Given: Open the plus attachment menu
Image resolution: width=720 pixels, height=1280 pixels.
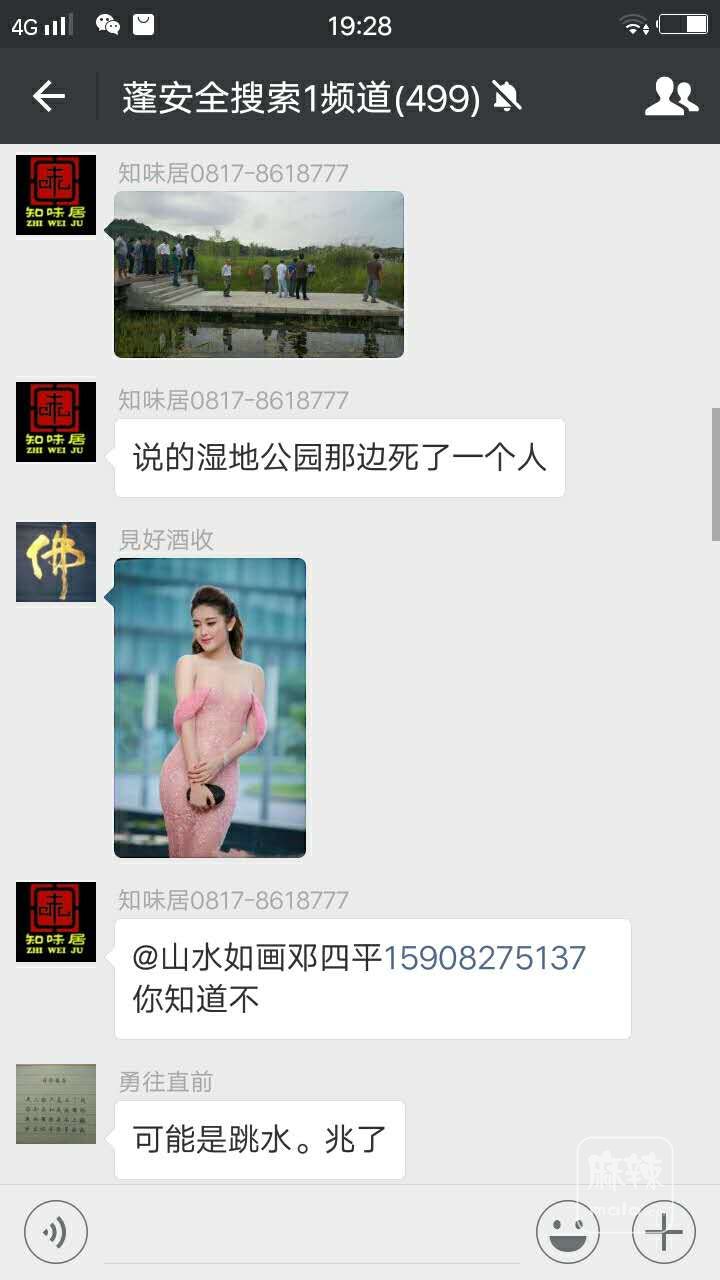Looking at the screenshot, I should point(664,1232).
